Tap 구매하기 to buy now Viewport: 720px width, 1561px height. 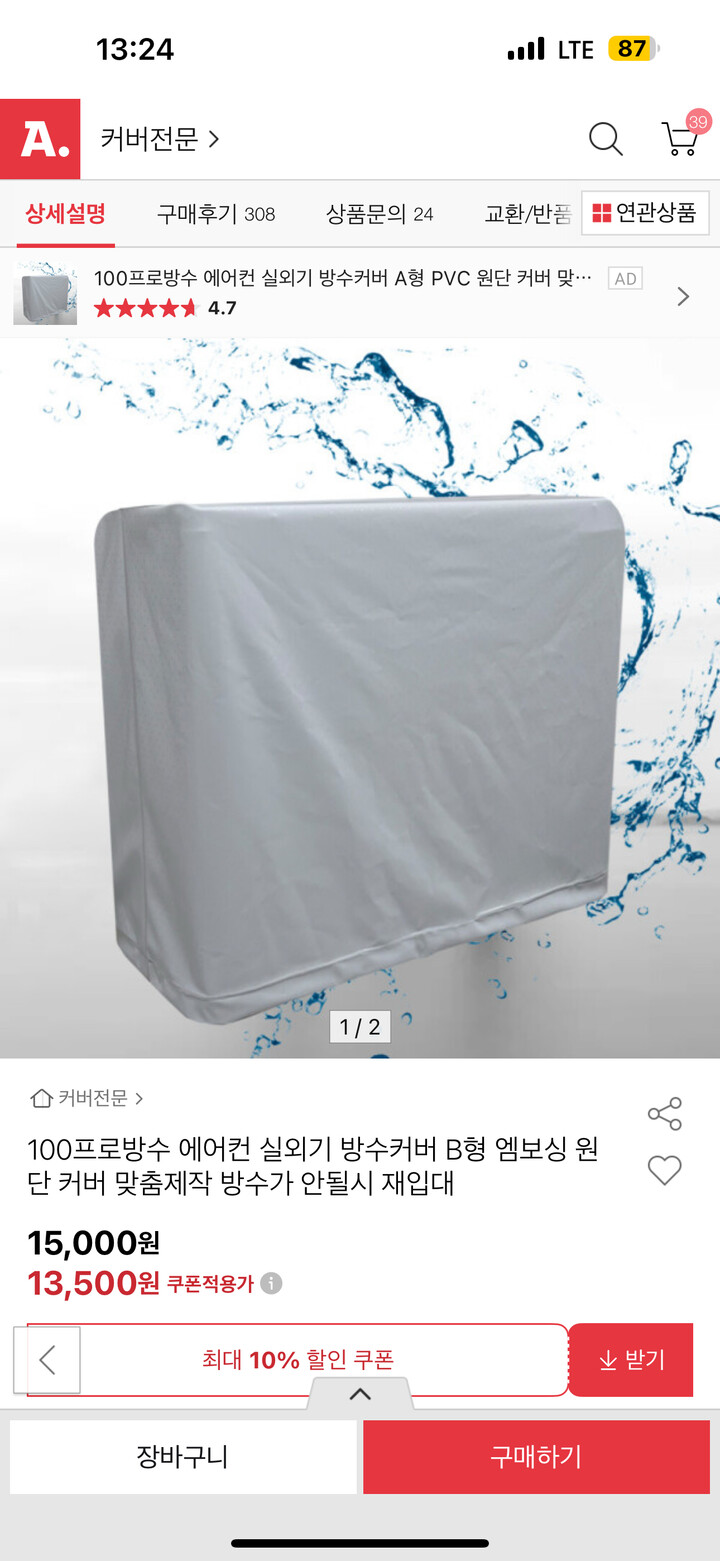coord(536,1457)
